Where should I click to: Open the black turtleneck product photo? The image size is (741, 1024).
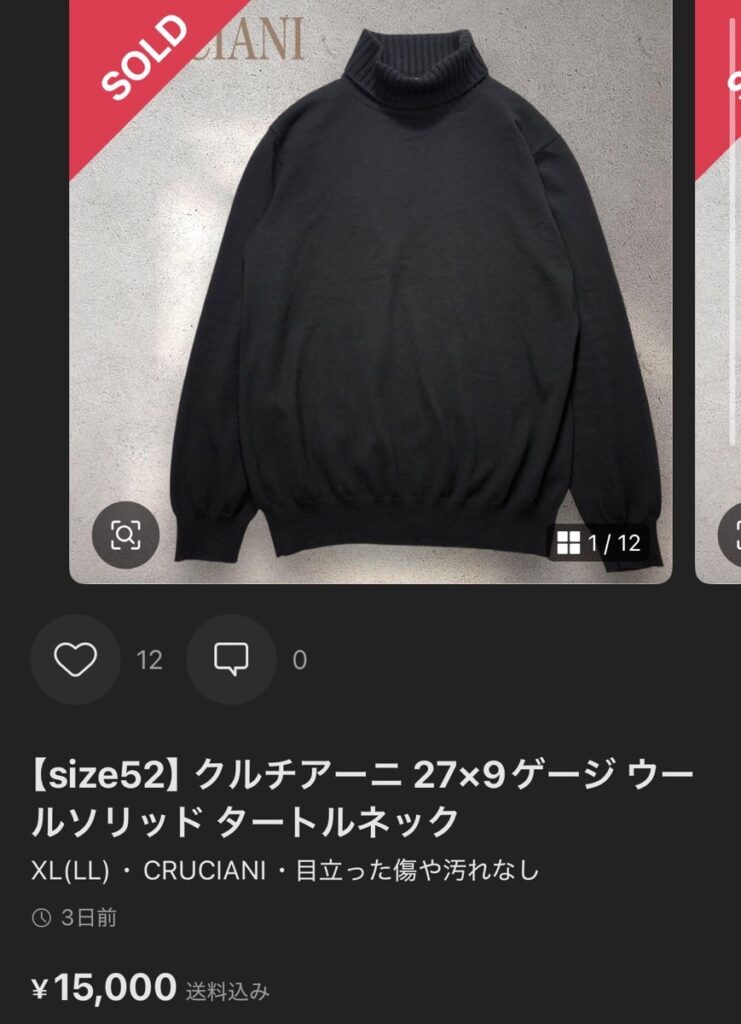coord(400,290)
